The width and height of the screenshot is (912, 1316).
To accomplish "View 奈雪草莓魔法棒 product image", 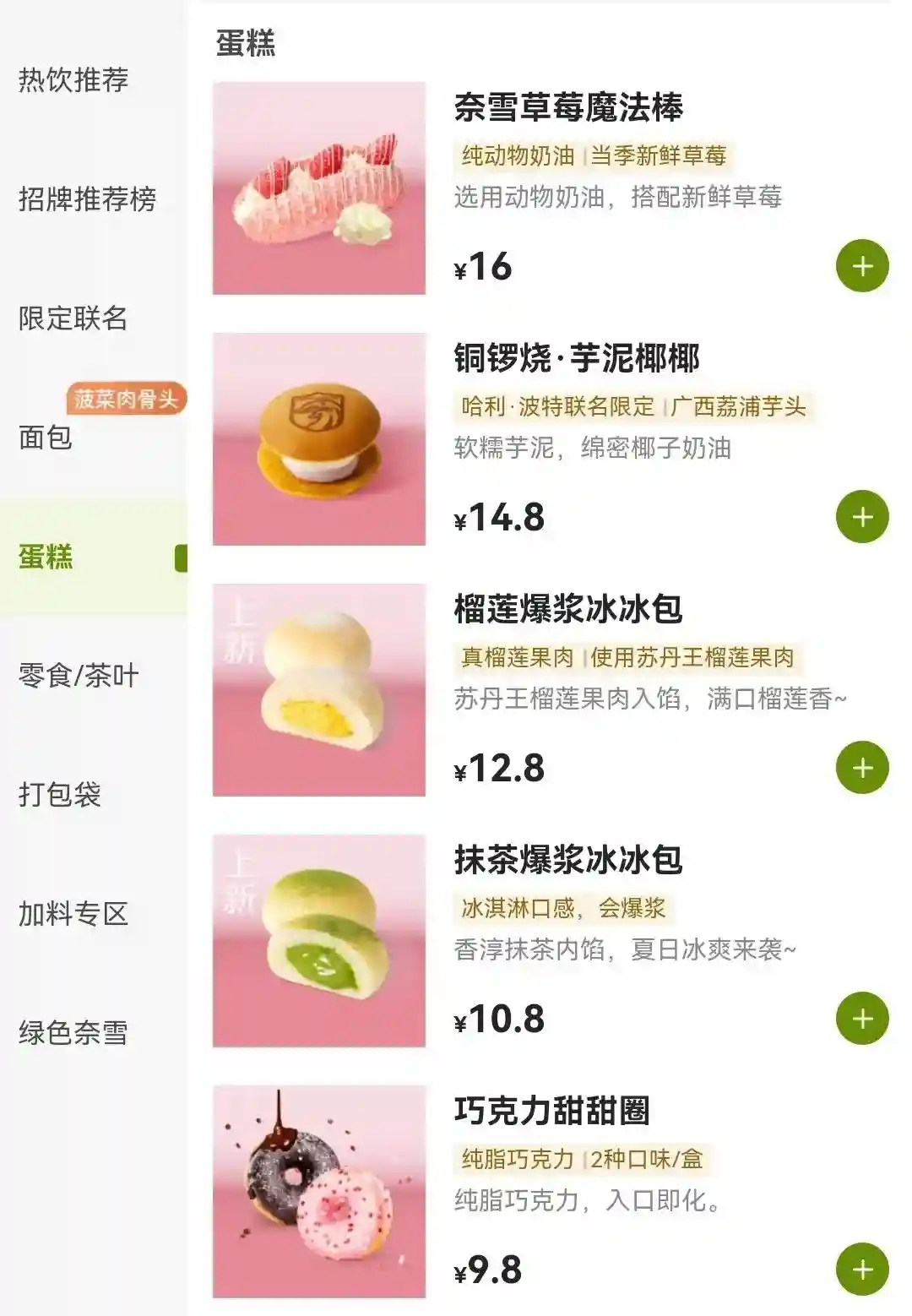I will 319,188.
